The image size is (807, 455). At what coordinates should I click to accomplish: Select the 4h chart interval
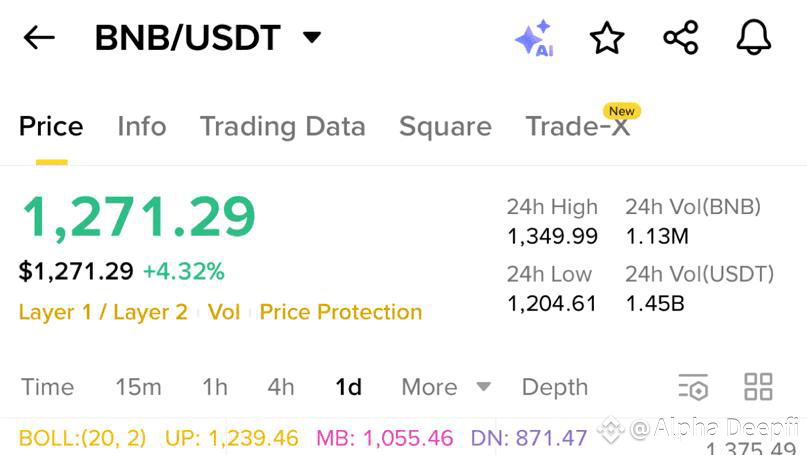281,387
